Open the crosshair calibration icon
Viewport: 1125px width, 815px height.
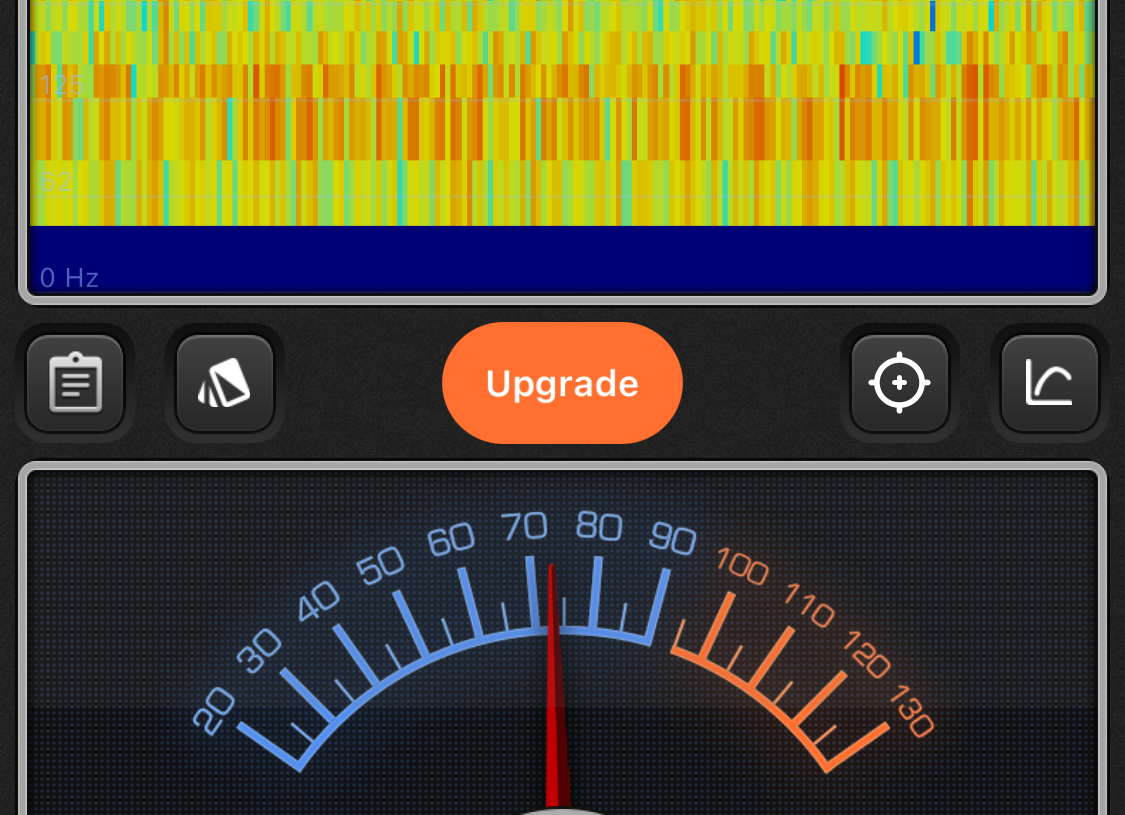(x=899, y=383)
